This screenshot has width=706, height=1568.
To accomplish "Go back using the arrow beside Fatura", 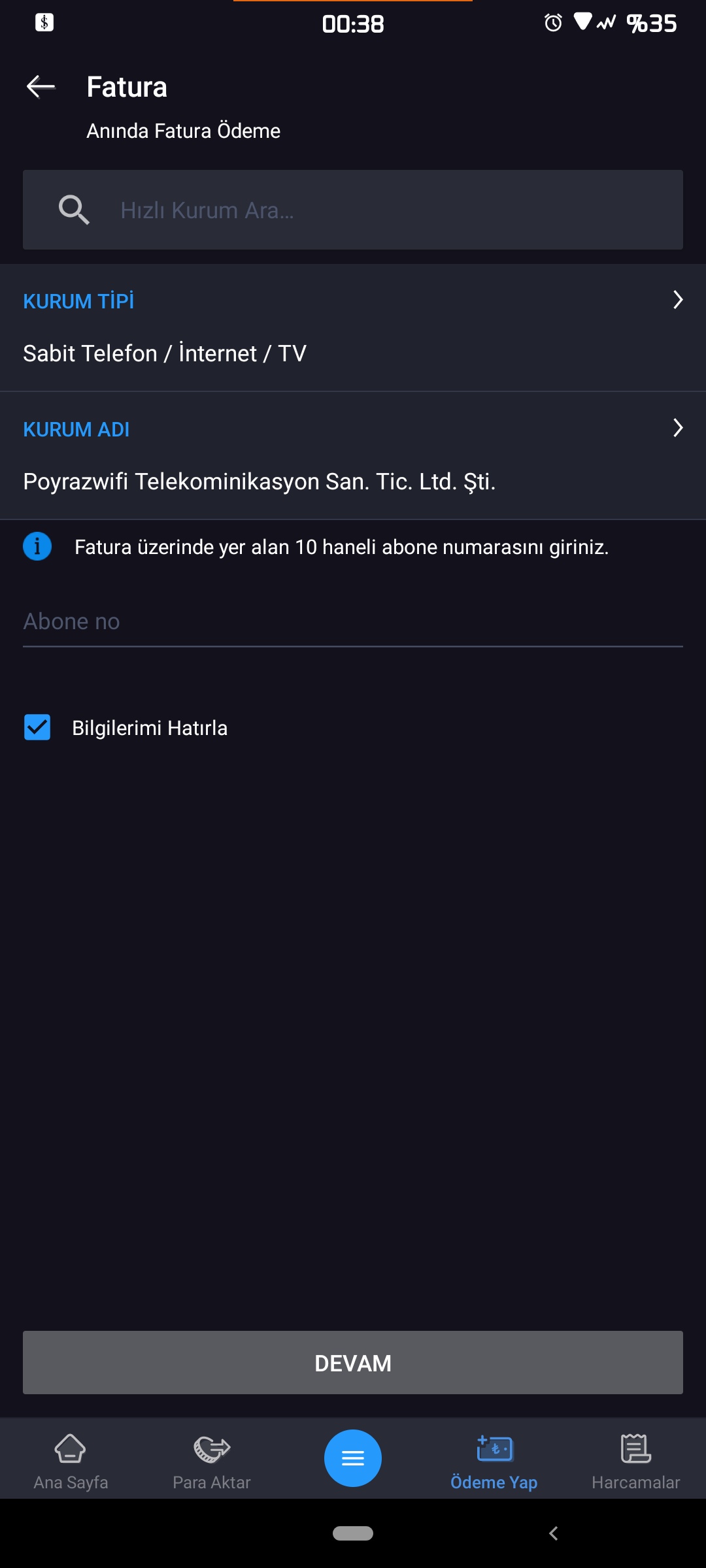I will [41, 86].
